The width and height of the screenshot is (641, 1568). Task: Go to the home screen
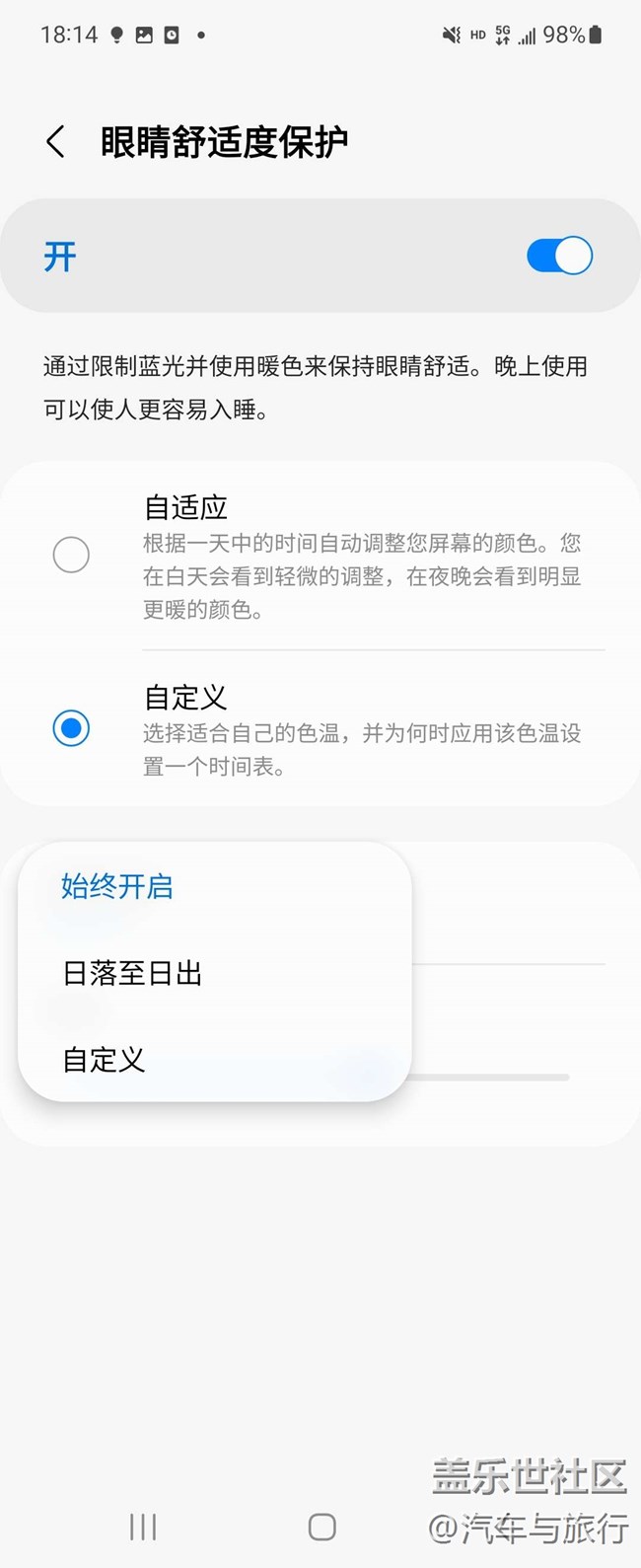click(x=321, y=1528)
